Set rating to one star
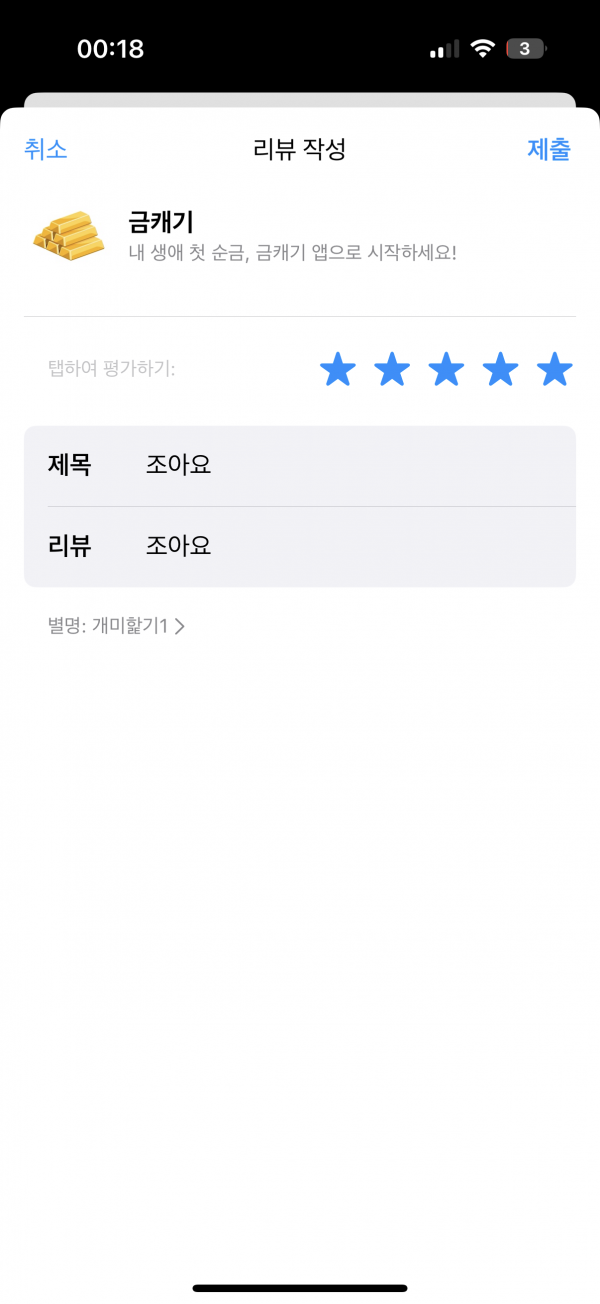This screenshot has height=1304, width=600. (x=338, y=370)
